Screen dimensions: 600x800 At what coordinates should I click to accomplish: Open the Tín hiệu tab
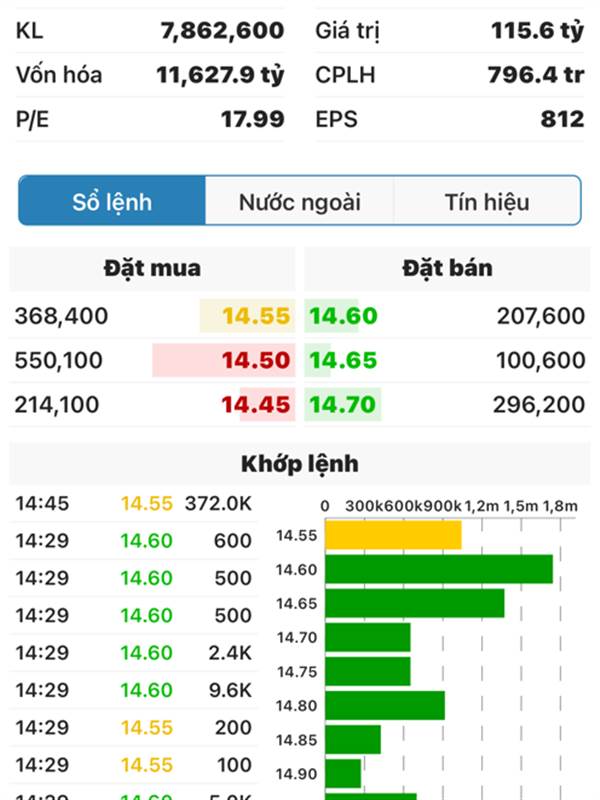click(x=486, y=202)
